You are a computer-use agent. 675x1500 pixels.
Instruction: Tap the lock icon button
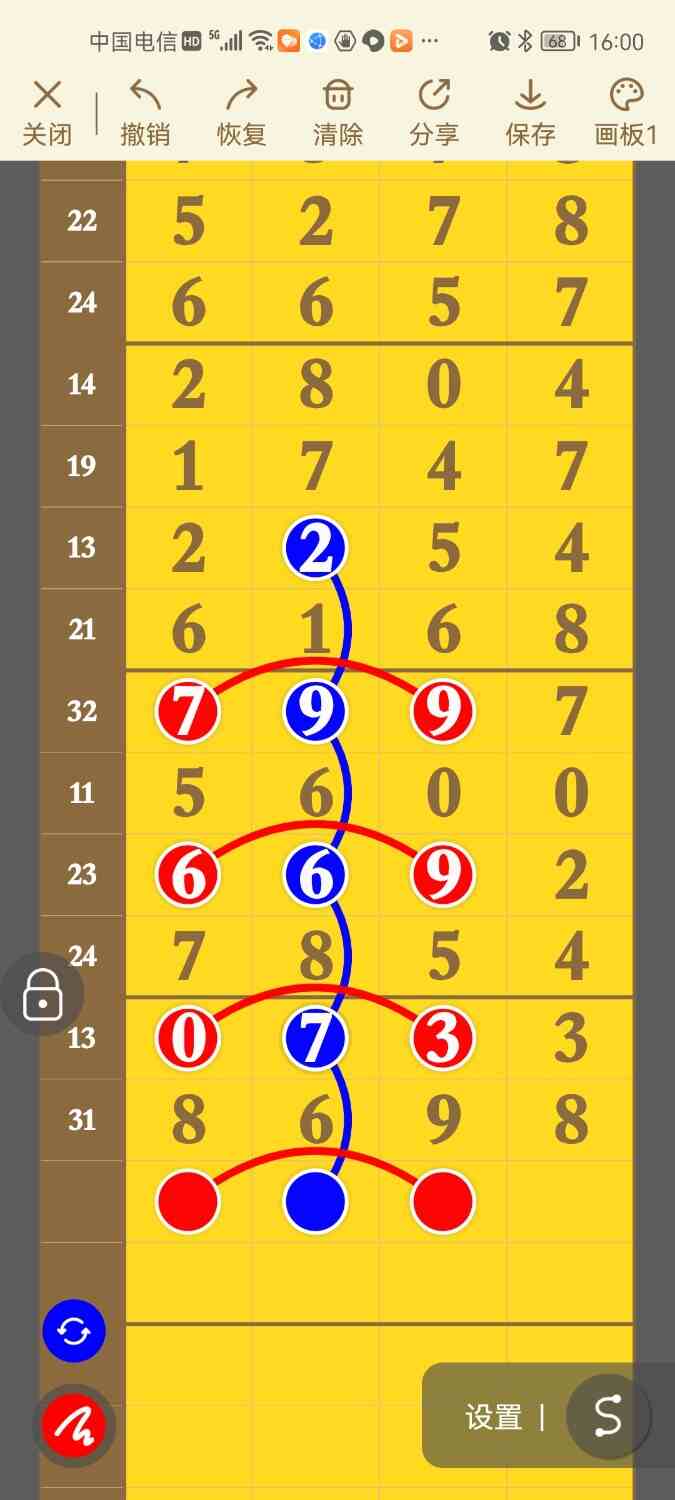pos(42,995)
